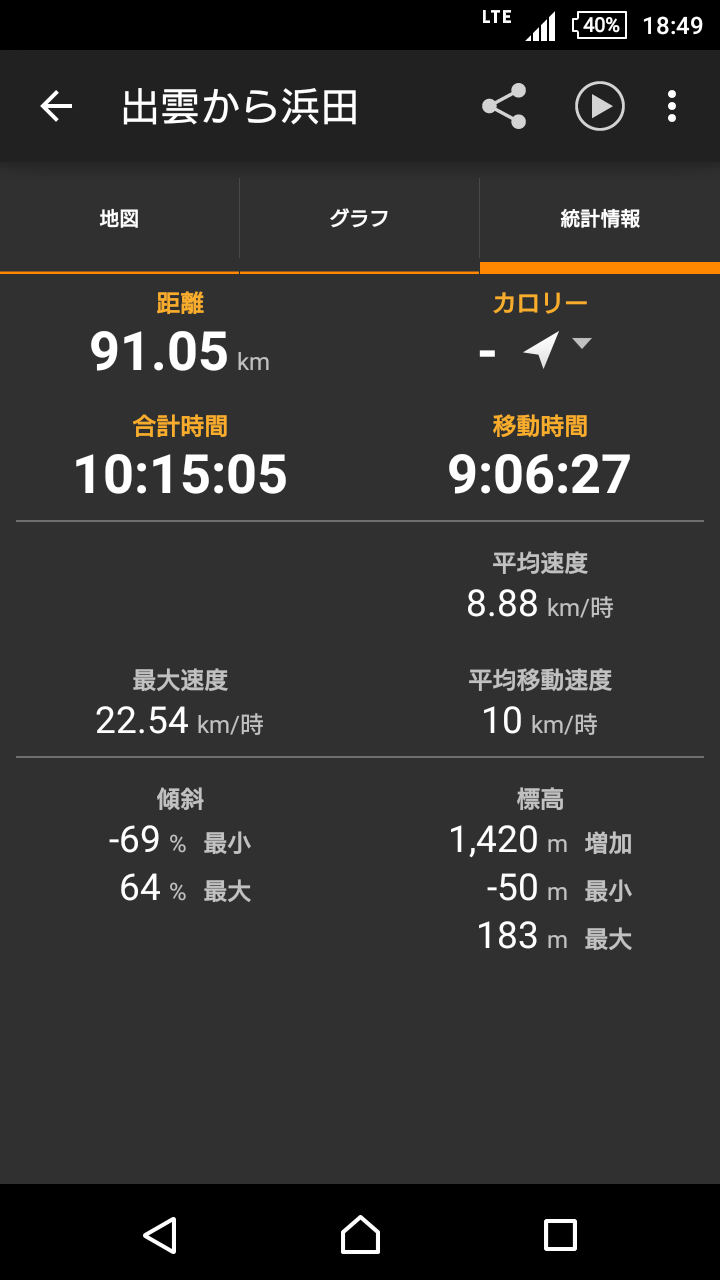
Task: Share the 出雲から浜田 track
Action: pyautogui.click(x=504, y=106)
